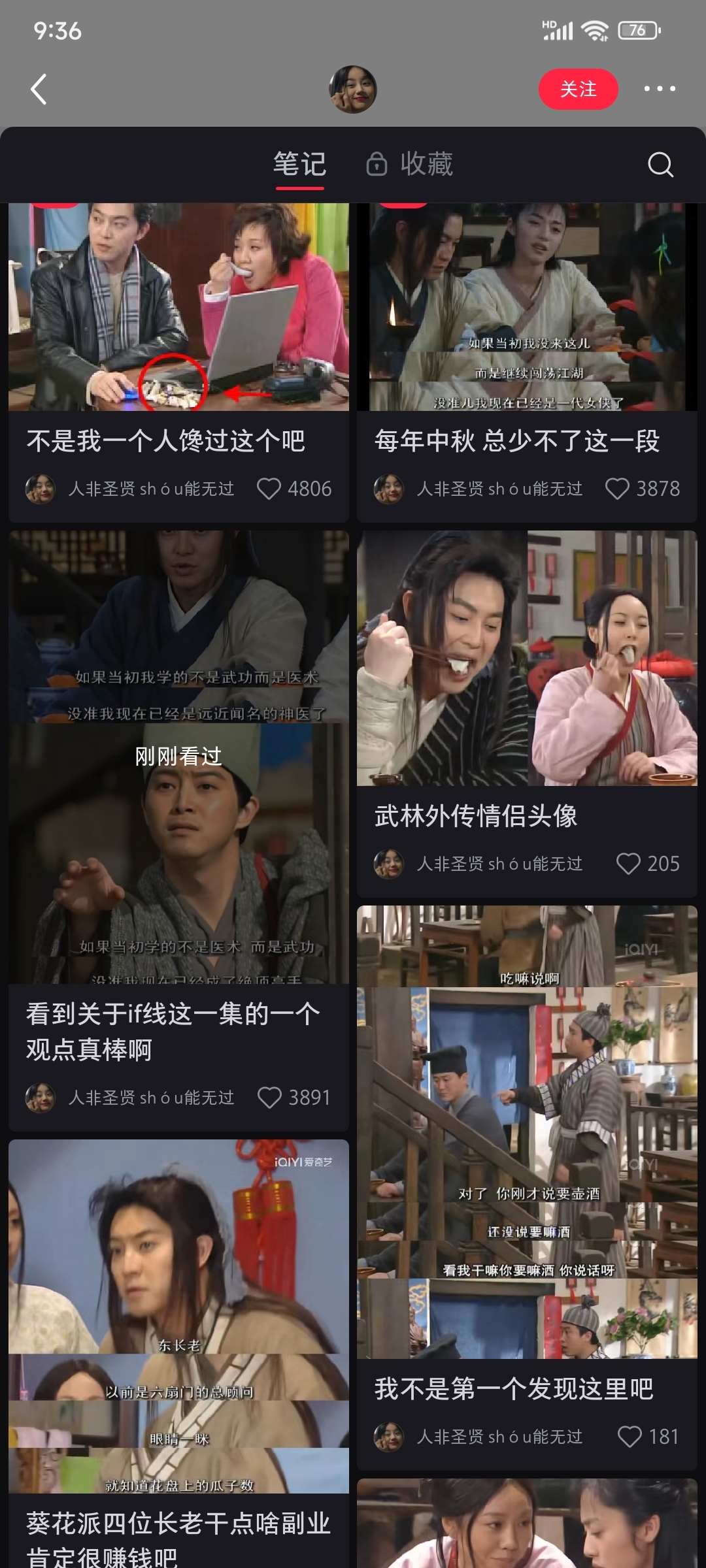Like the 武林外传情侣头像 note
Image resolution: width=706 pixels, height=1568 pixels.
pos(628,864)
